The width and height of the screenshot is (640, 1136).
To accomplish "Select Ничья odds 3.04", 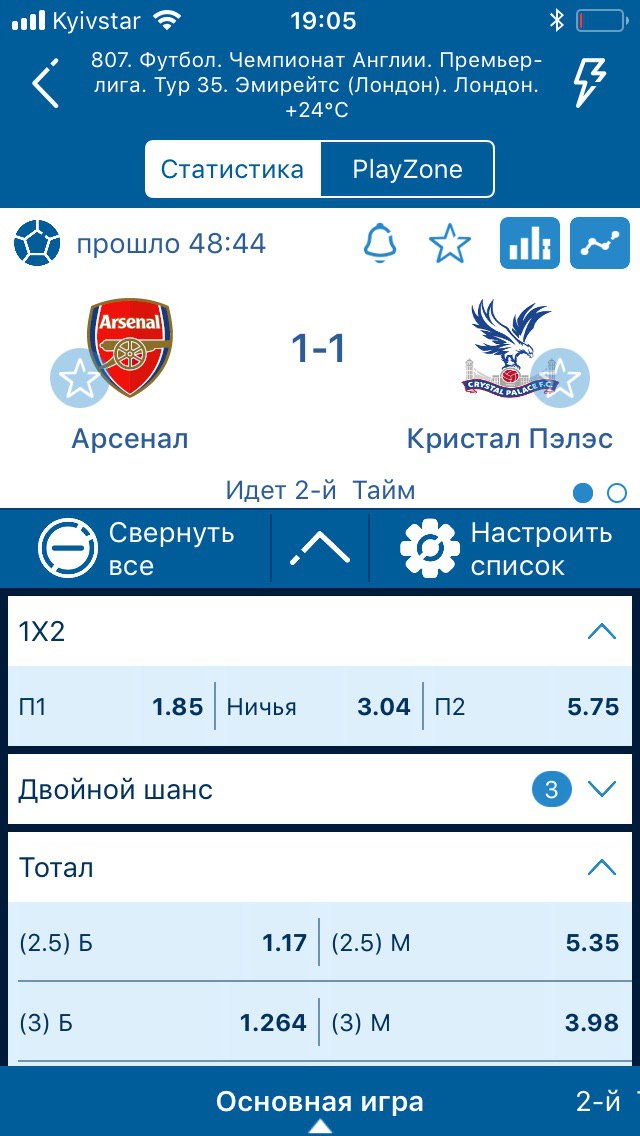I will coord(318,707).
